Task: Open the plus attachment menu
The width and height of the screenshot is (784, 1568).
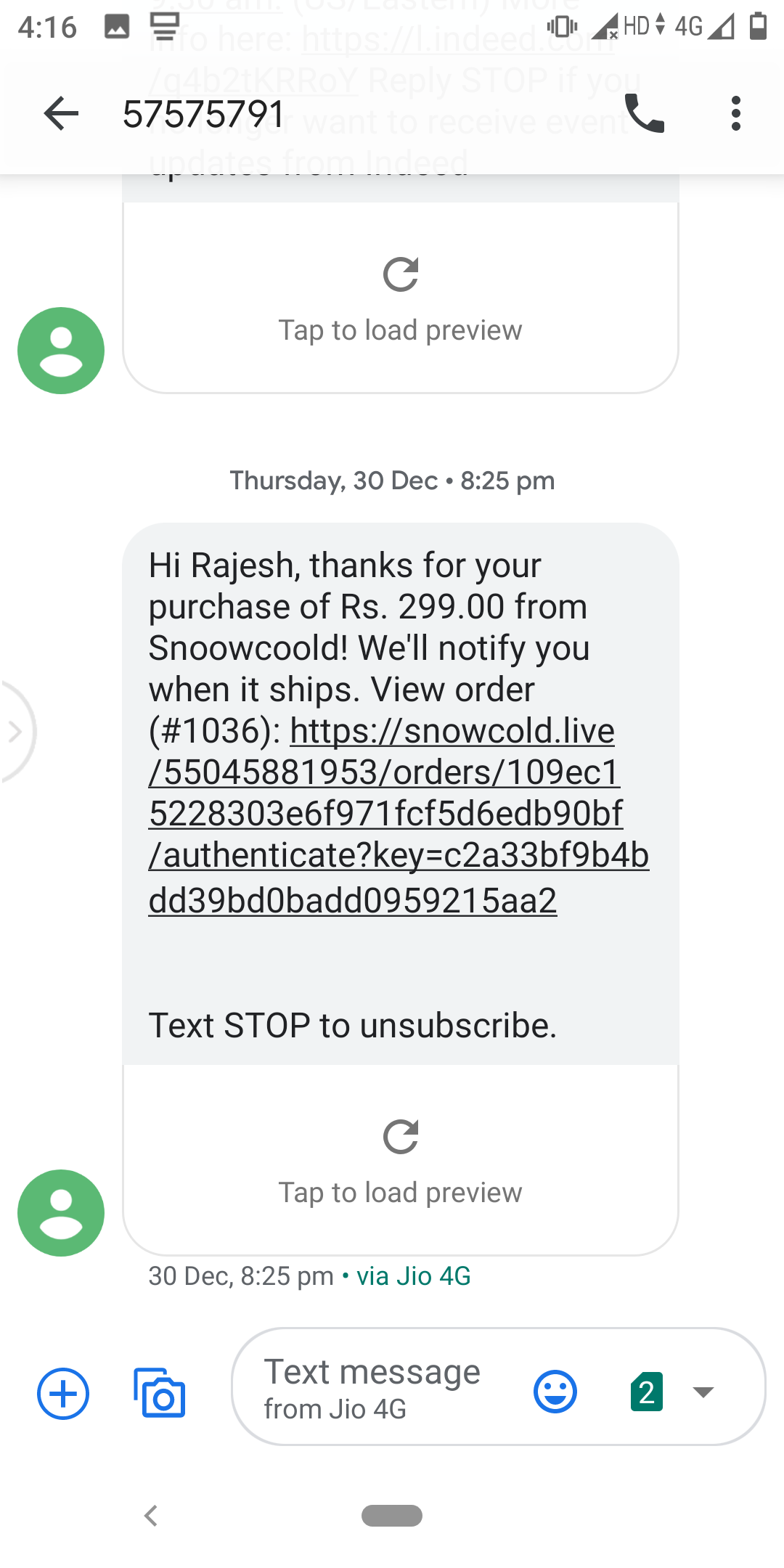Action: (x=63, y=1393)
